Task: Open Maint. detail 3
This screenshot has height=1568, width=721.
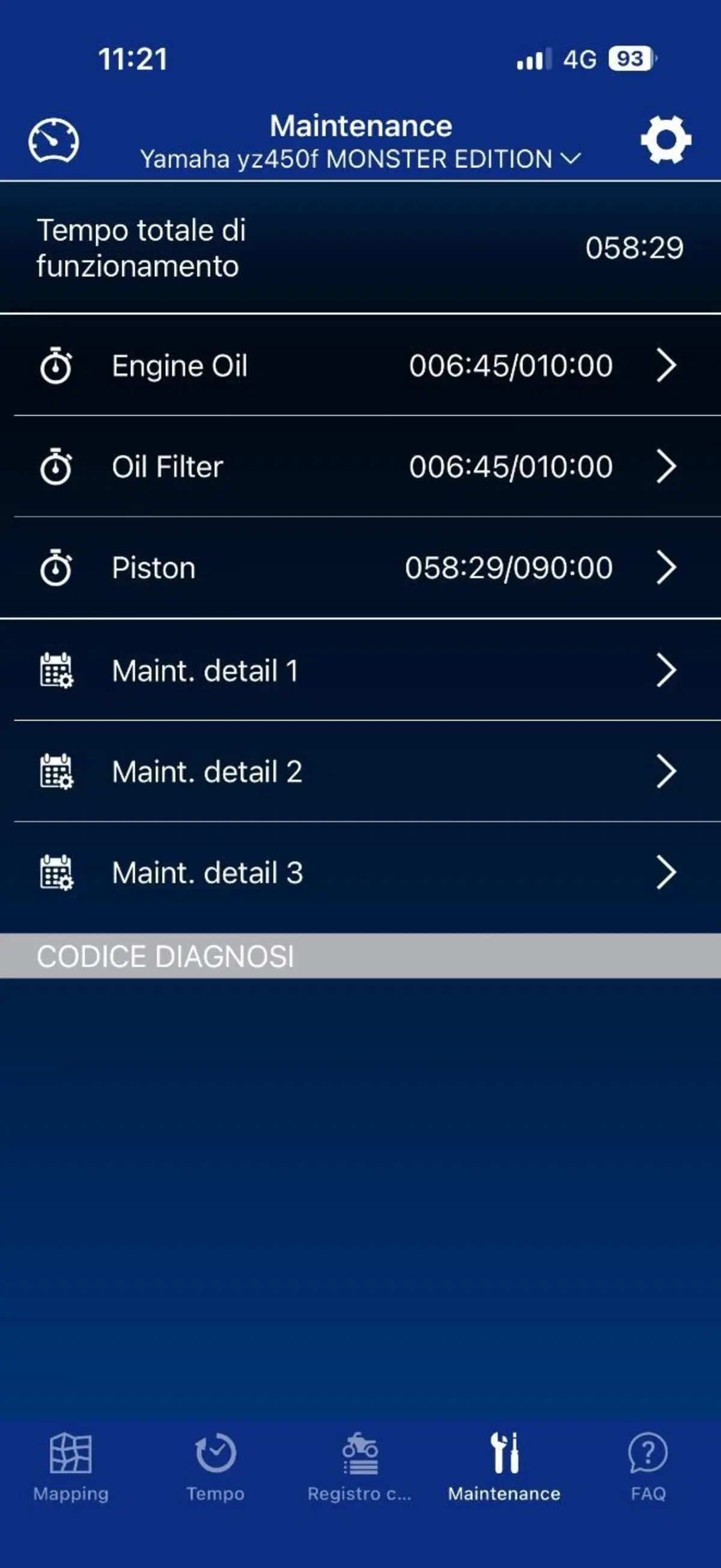Action: 360,872
